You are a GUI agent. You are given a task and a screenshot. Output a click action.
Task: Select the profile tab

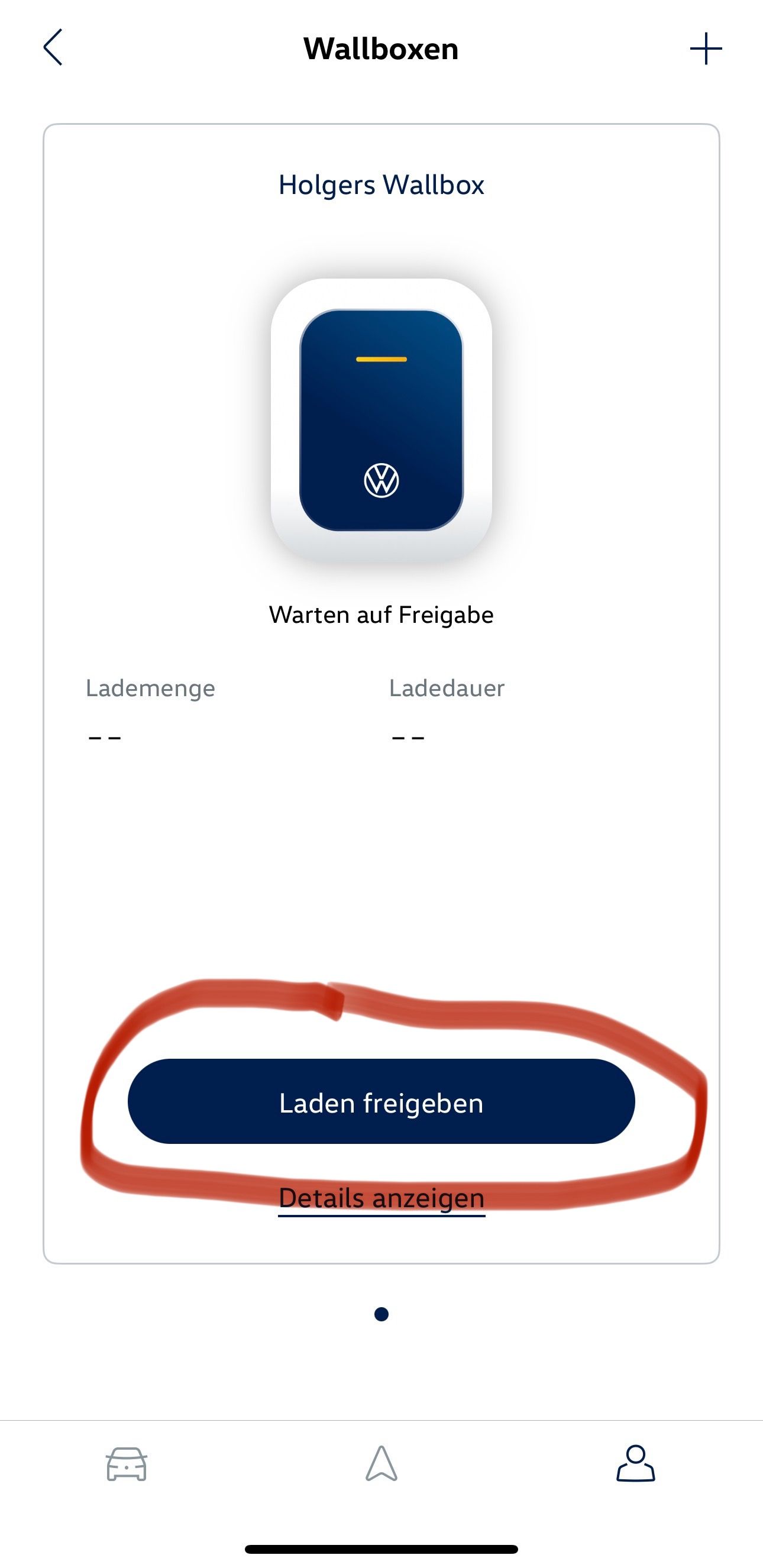(x=636, y=1464)
